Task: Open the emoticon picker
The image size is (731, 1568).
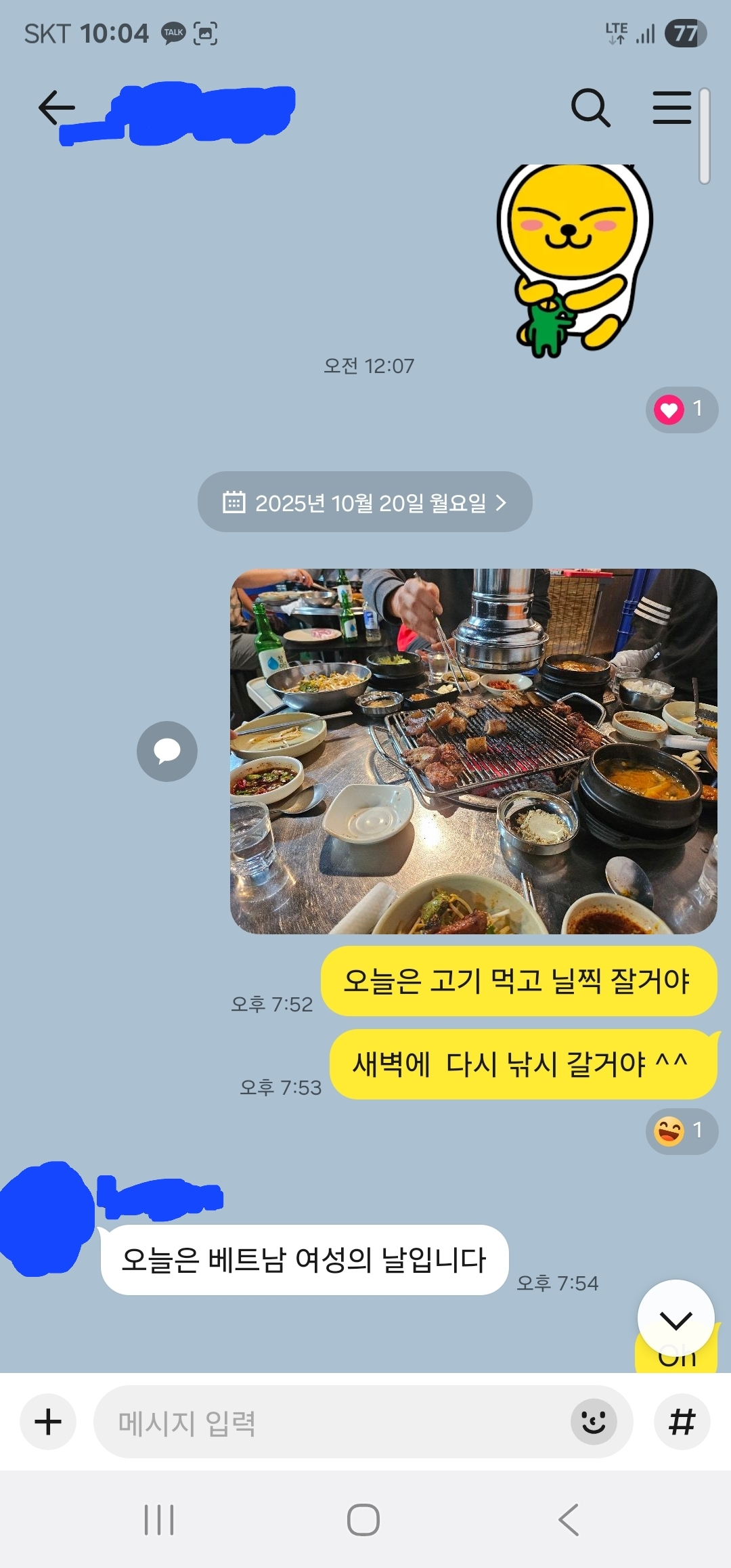Action: click(x=594, y=1422)
